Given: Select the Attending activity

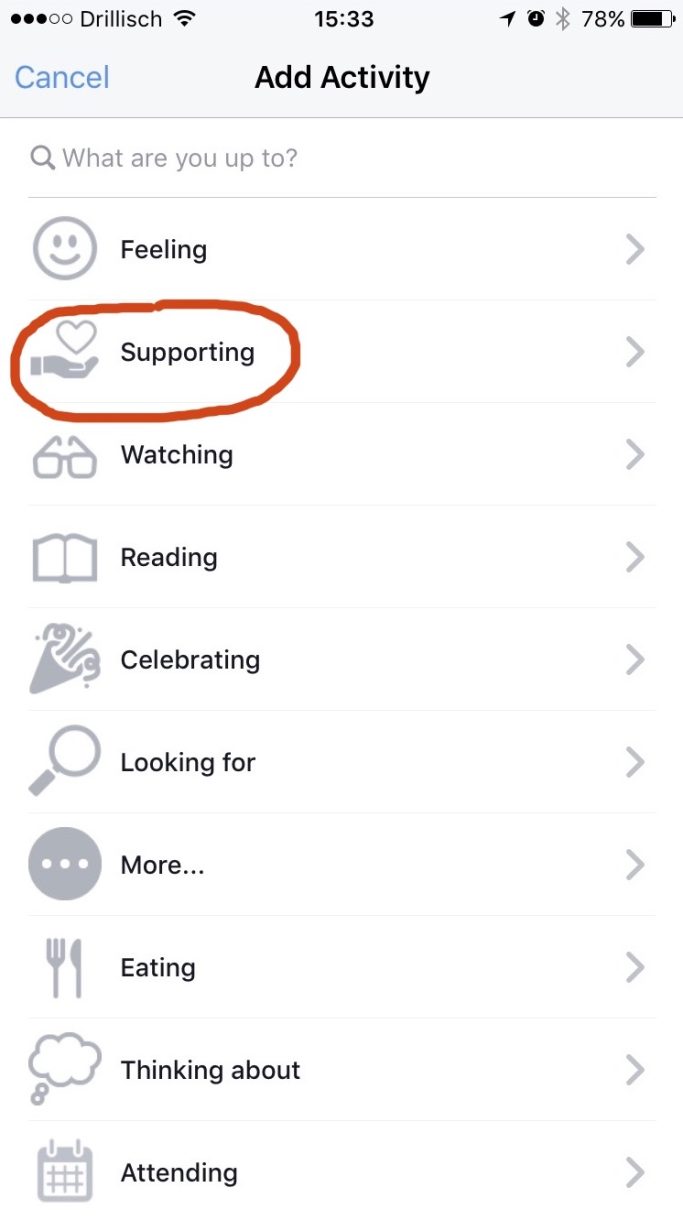Looking at the screenshot, I should [342, 1171].
